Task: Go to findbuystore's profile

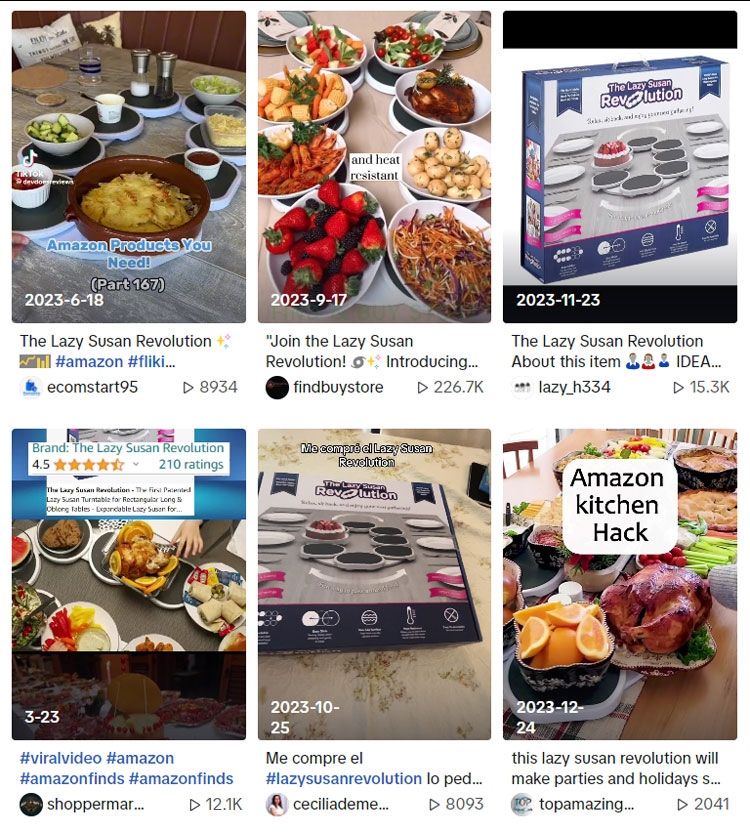Action: point(338,387)
